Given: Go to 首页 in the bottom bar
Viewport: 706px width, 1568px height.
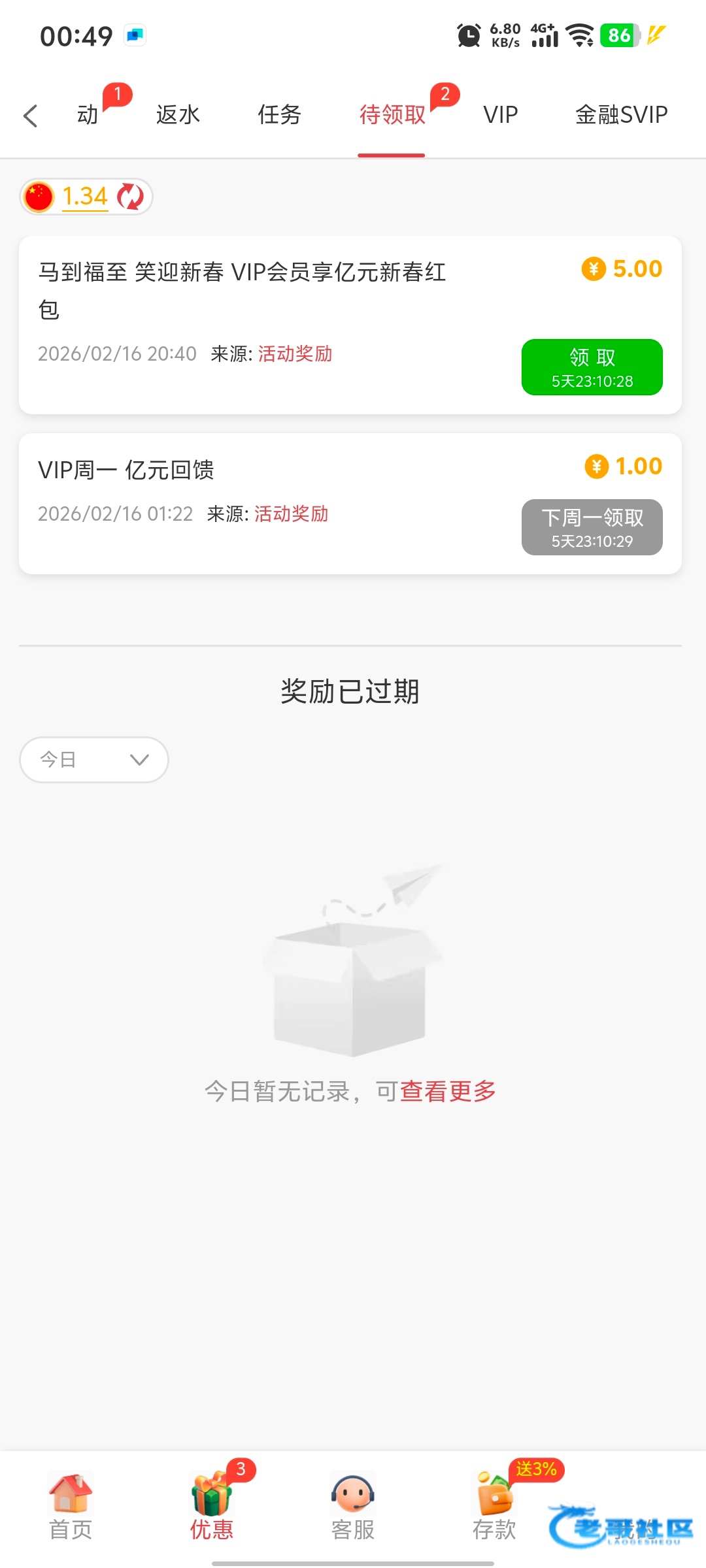Looking at the screenshot, I should [x=71, y=1503].
